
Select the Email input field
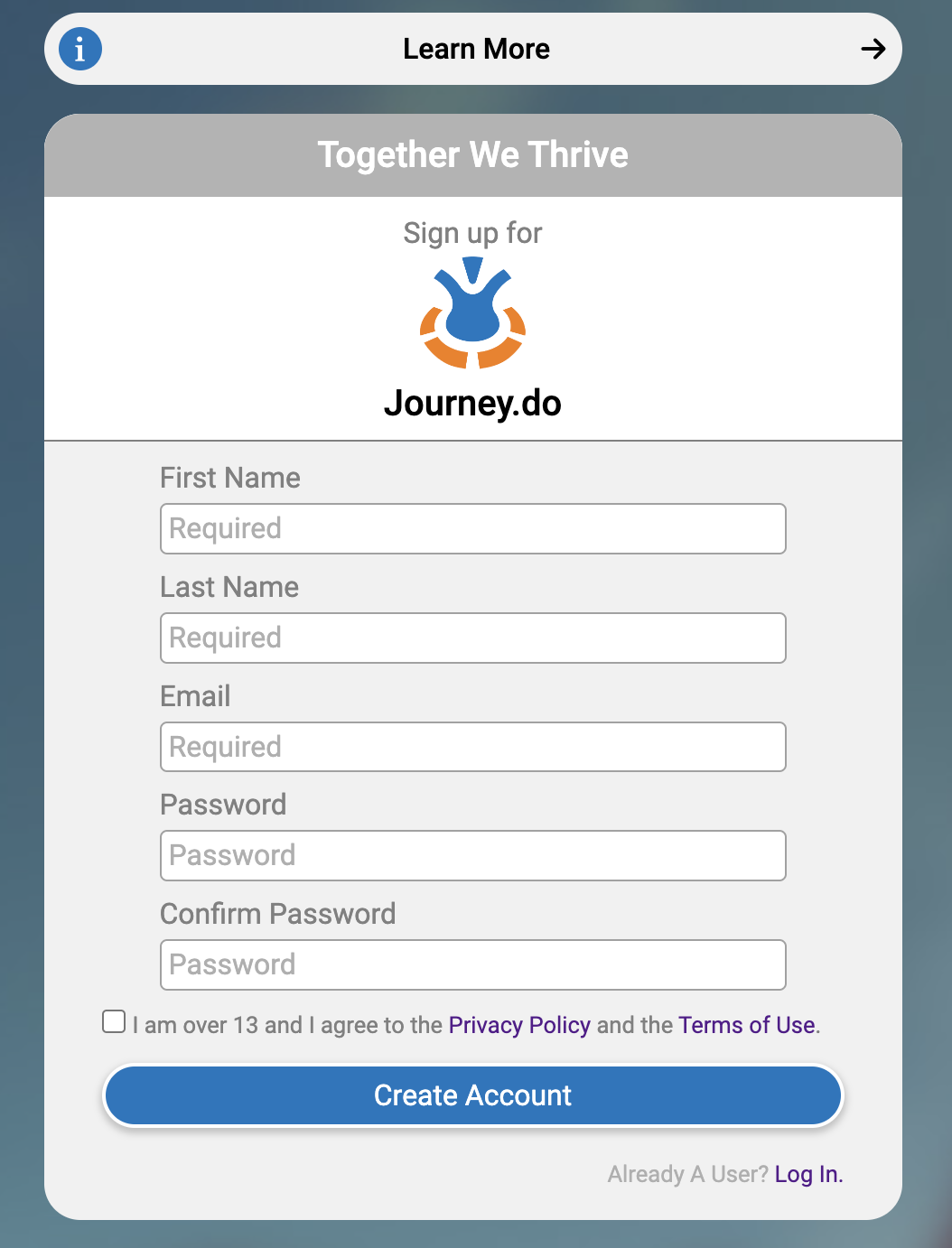[473, 747]
